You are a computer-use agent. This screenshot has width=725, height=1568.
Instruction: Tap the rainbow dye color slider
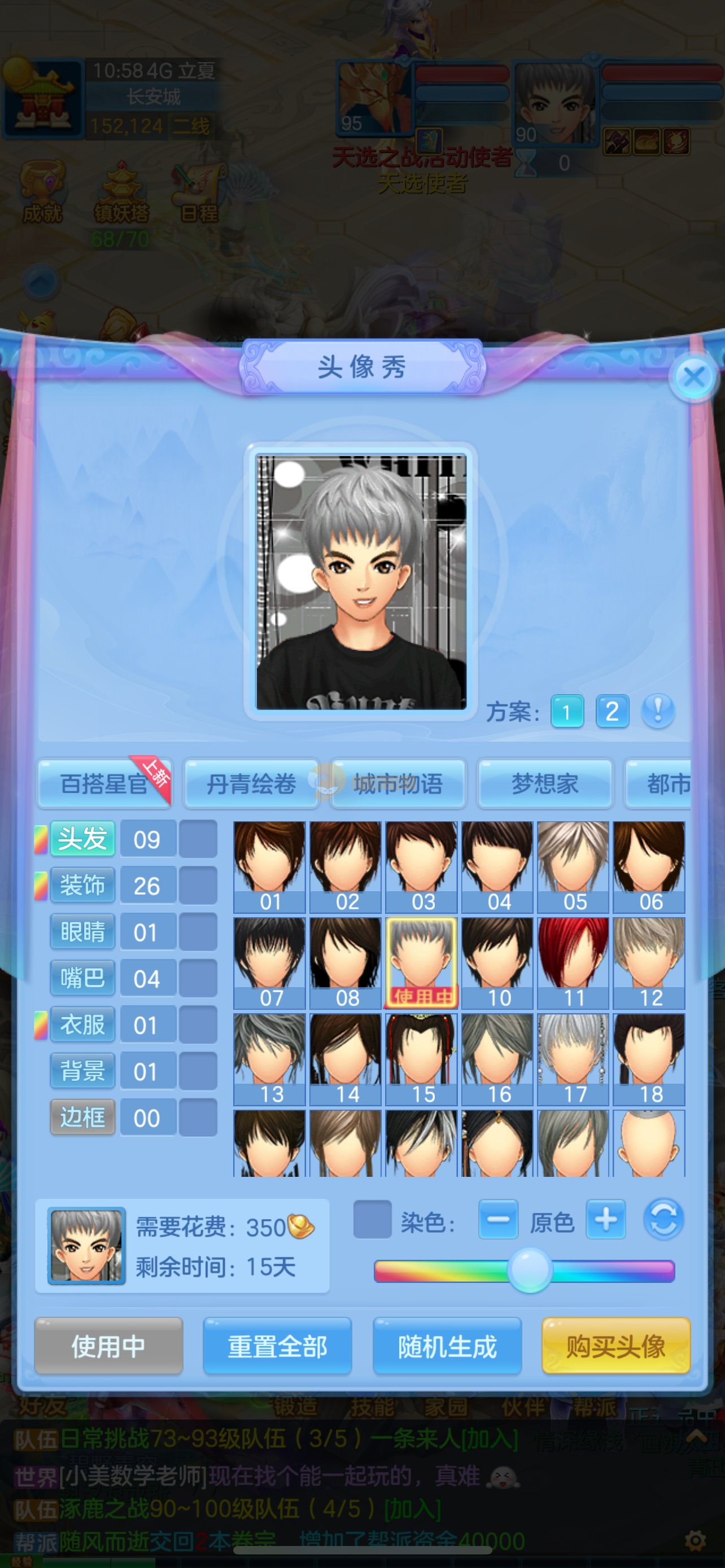tap(523, 1271)
